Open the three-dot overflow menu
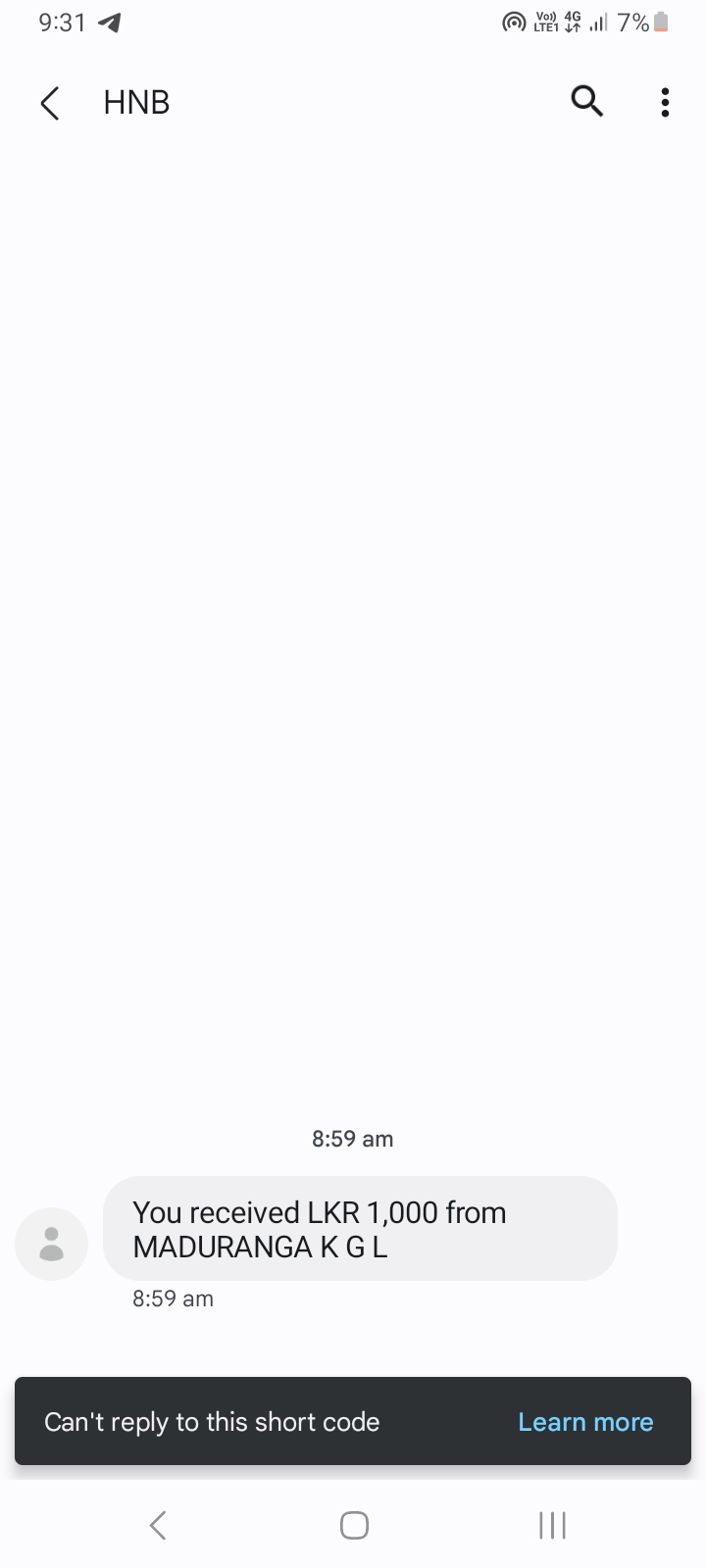 click(x=665, y=102)
